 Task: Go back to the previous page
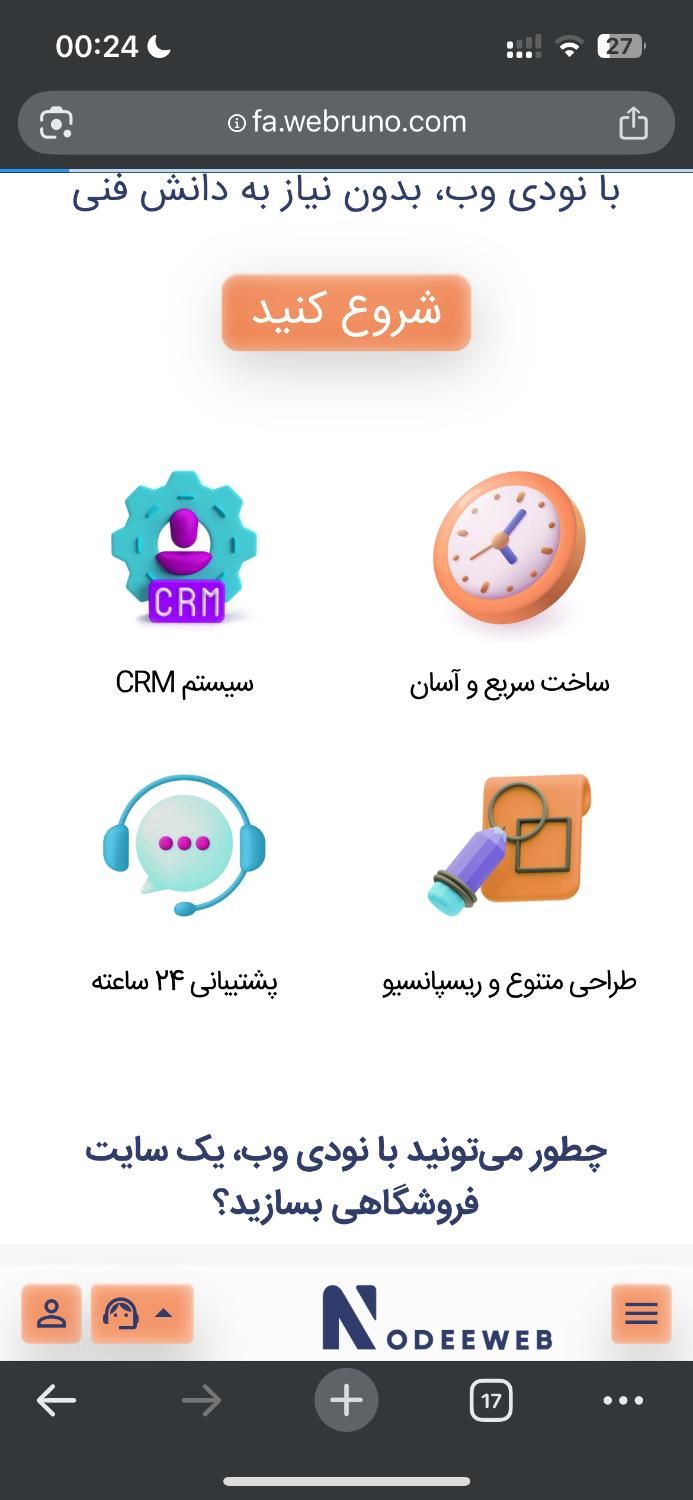coord(56,1400)
